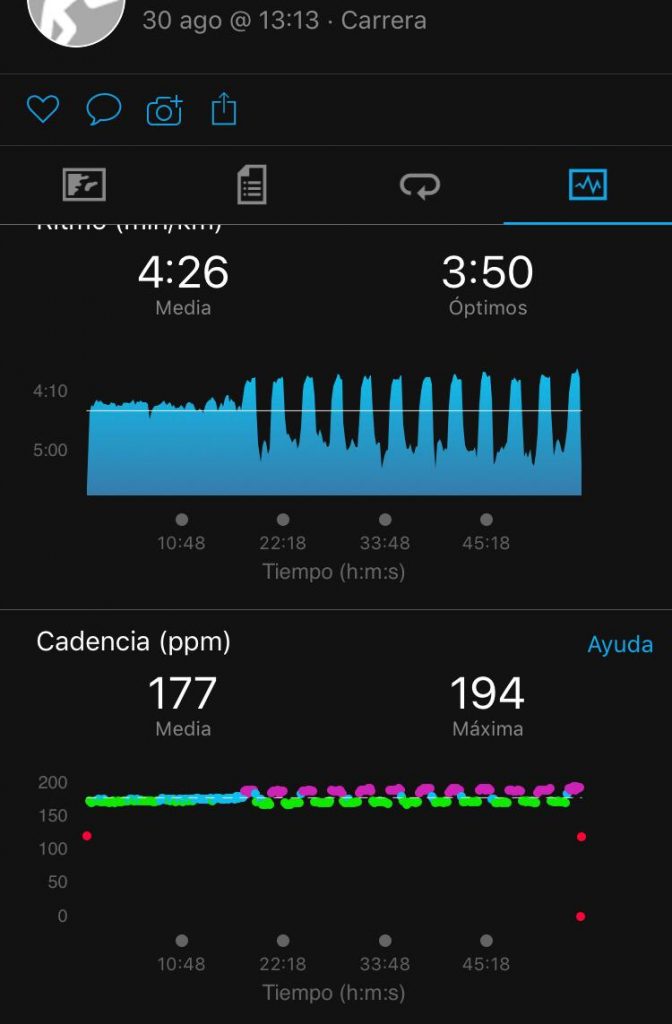Open the Ayuda link for Cadencia
The width and height of the screenshot is (672, 1024).
coord(620,645)
